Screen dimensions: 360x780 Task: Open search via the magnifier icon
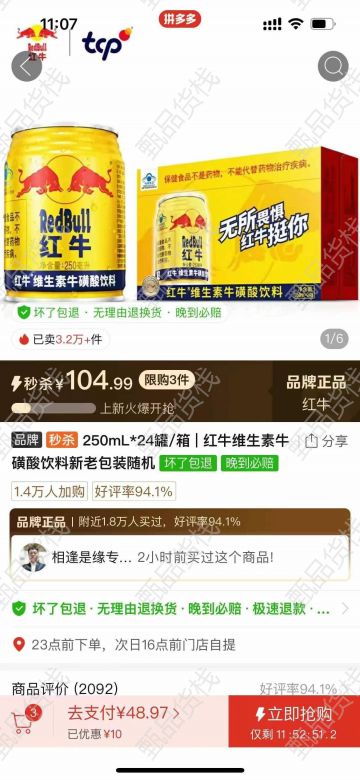tap(333, 66)
